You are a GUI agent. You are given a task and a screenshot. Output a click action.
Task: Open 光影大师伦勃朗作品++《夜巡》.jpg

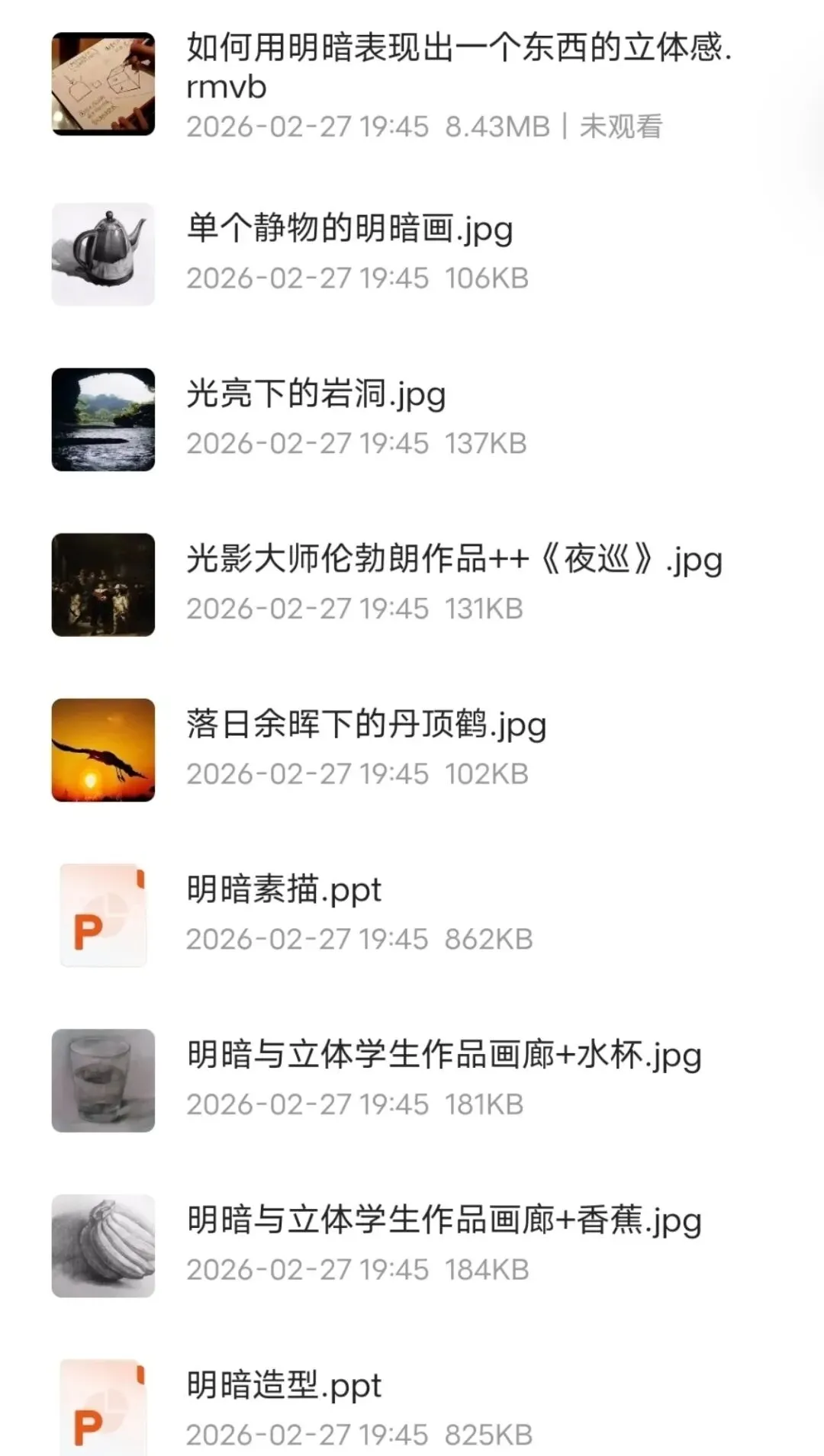pos(454,560)
